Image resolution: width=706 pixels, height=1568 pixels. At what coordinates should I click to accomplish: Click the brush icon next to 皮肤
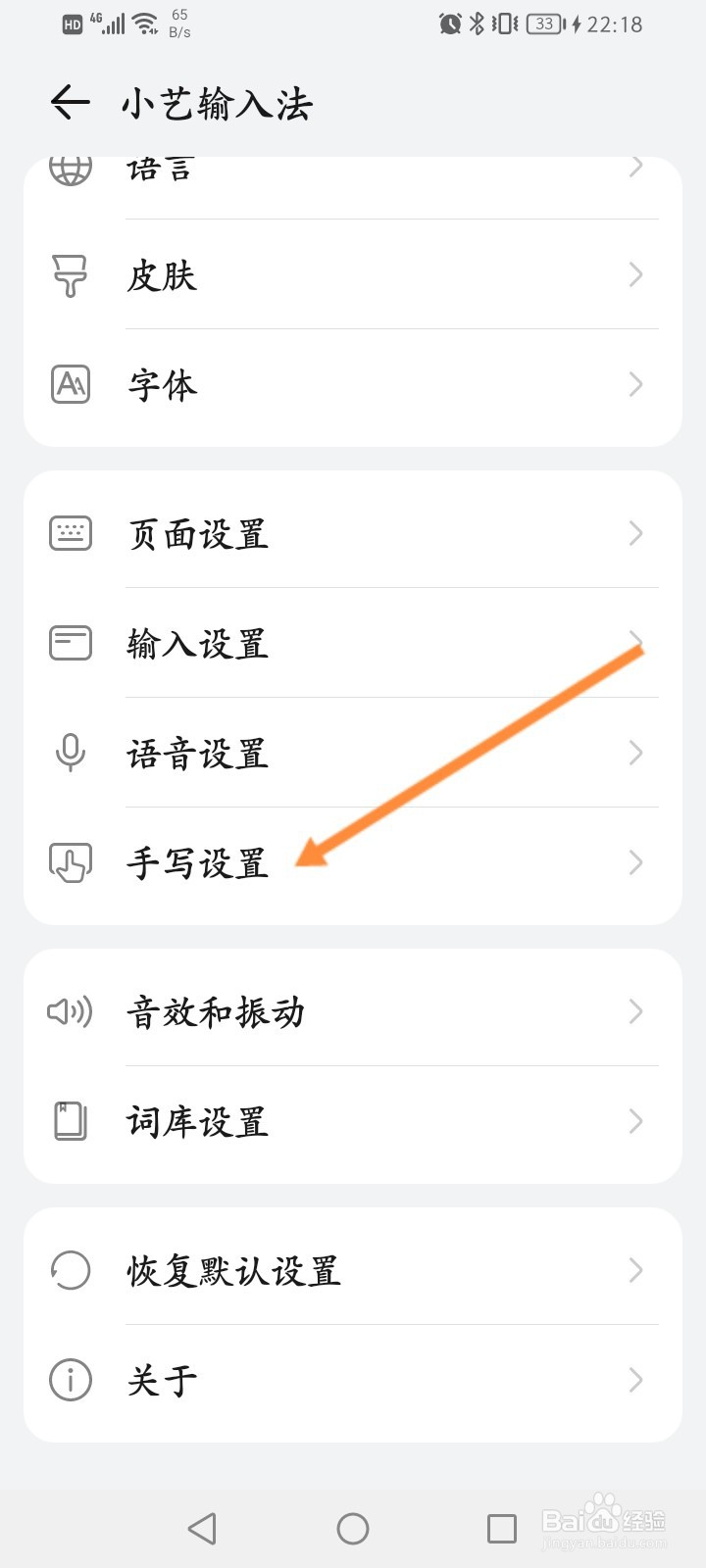69,275
